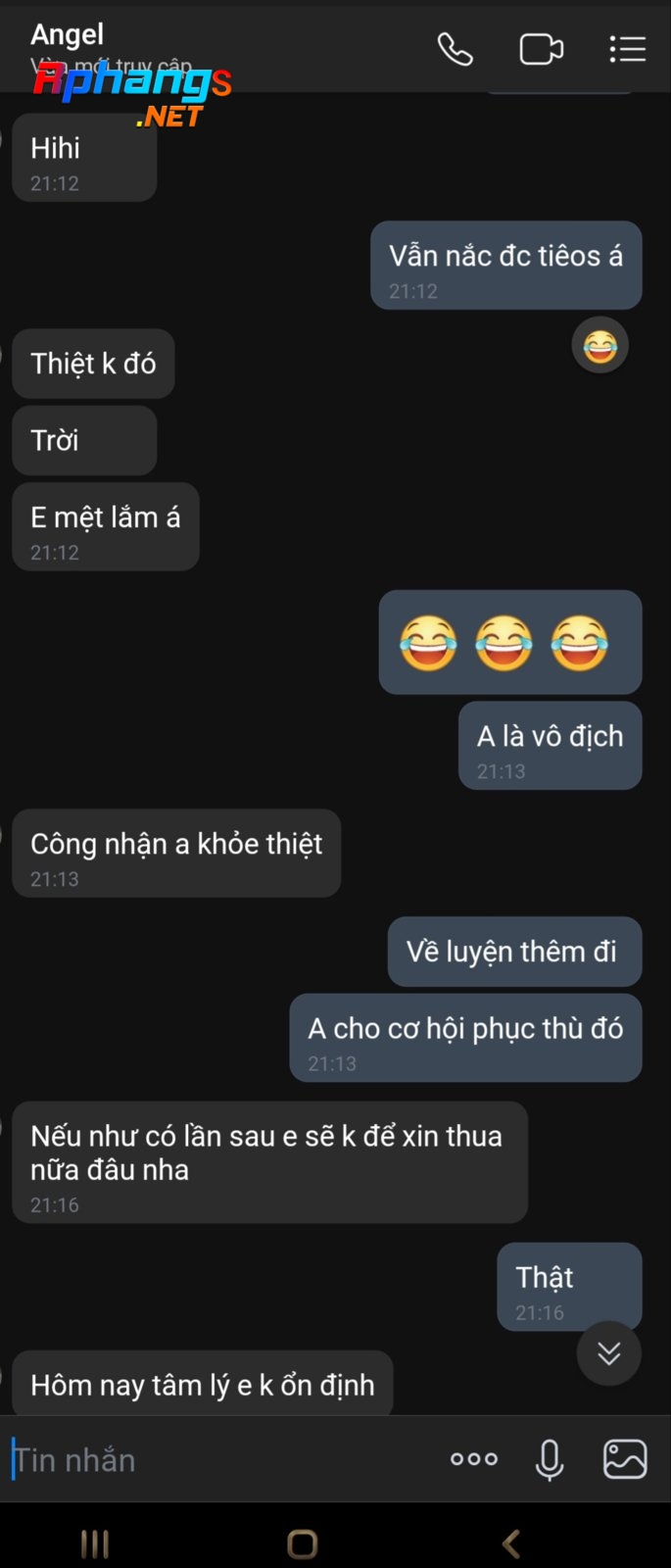
Task: Start a video call with Angel
Action: click(x=541, y=49)
